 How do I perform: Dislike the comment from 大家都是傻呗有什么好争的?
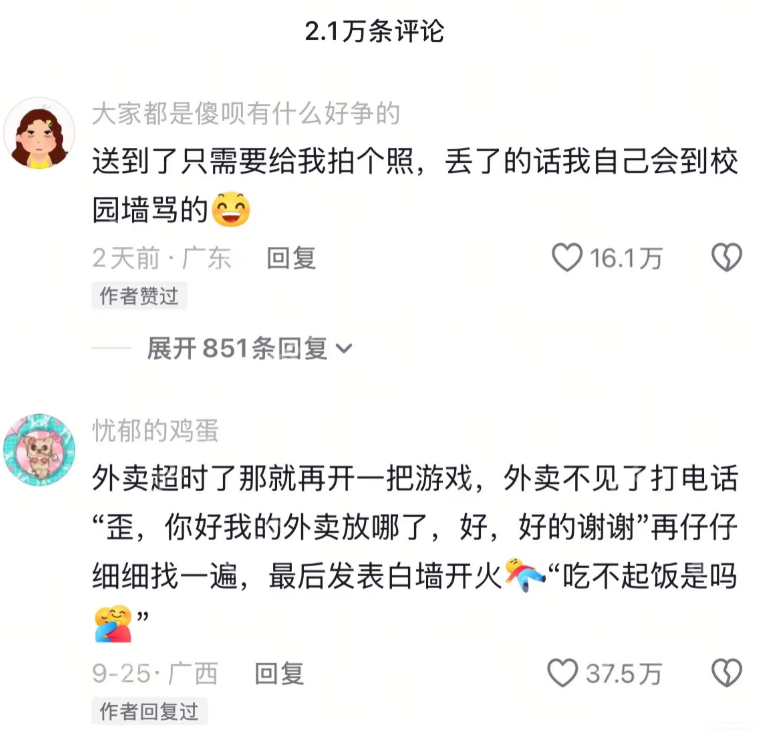726,259
